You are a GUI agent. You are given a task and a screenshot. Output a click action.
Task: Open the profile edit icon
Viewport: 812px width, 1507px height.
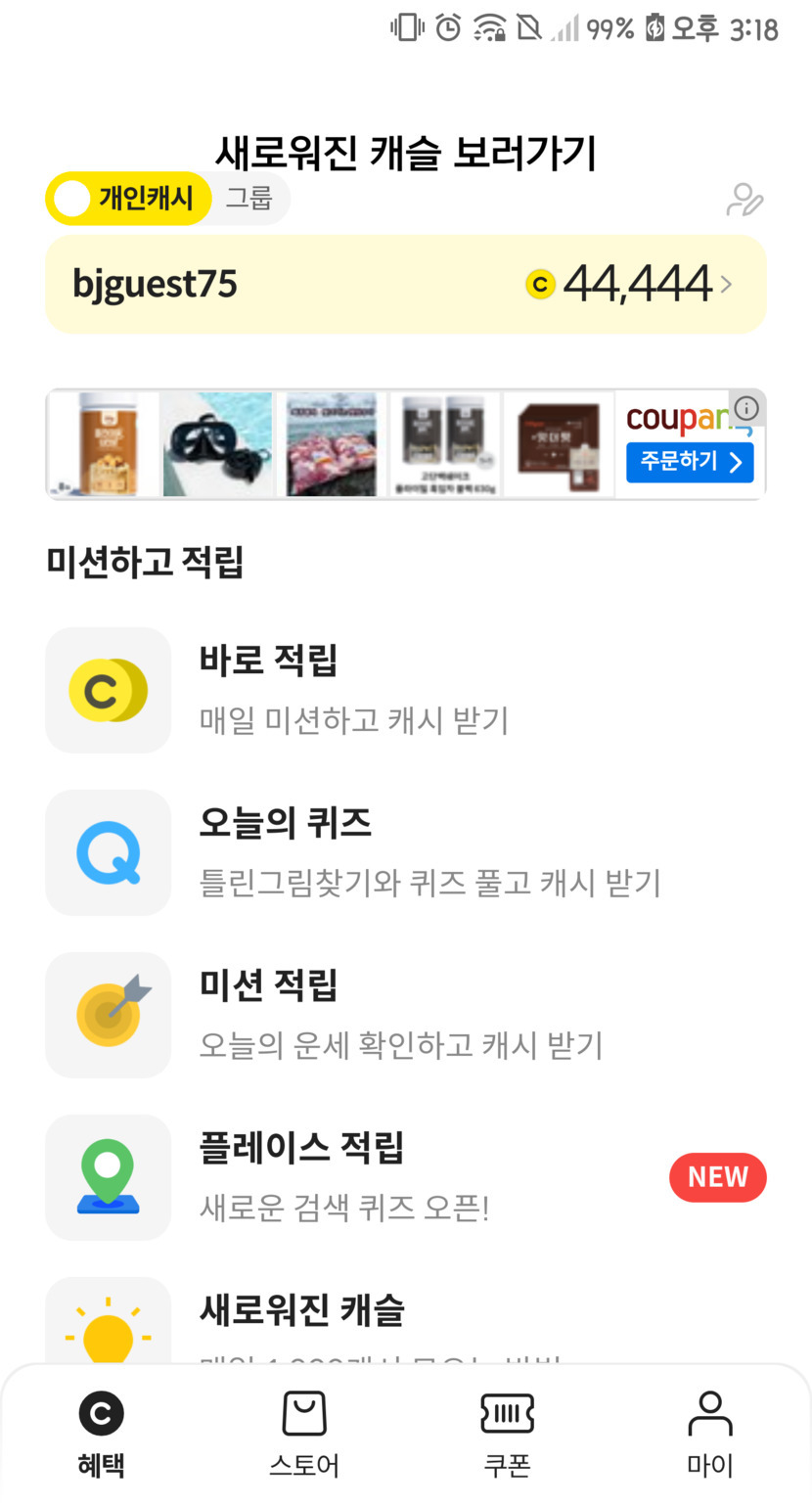(744, 200)
